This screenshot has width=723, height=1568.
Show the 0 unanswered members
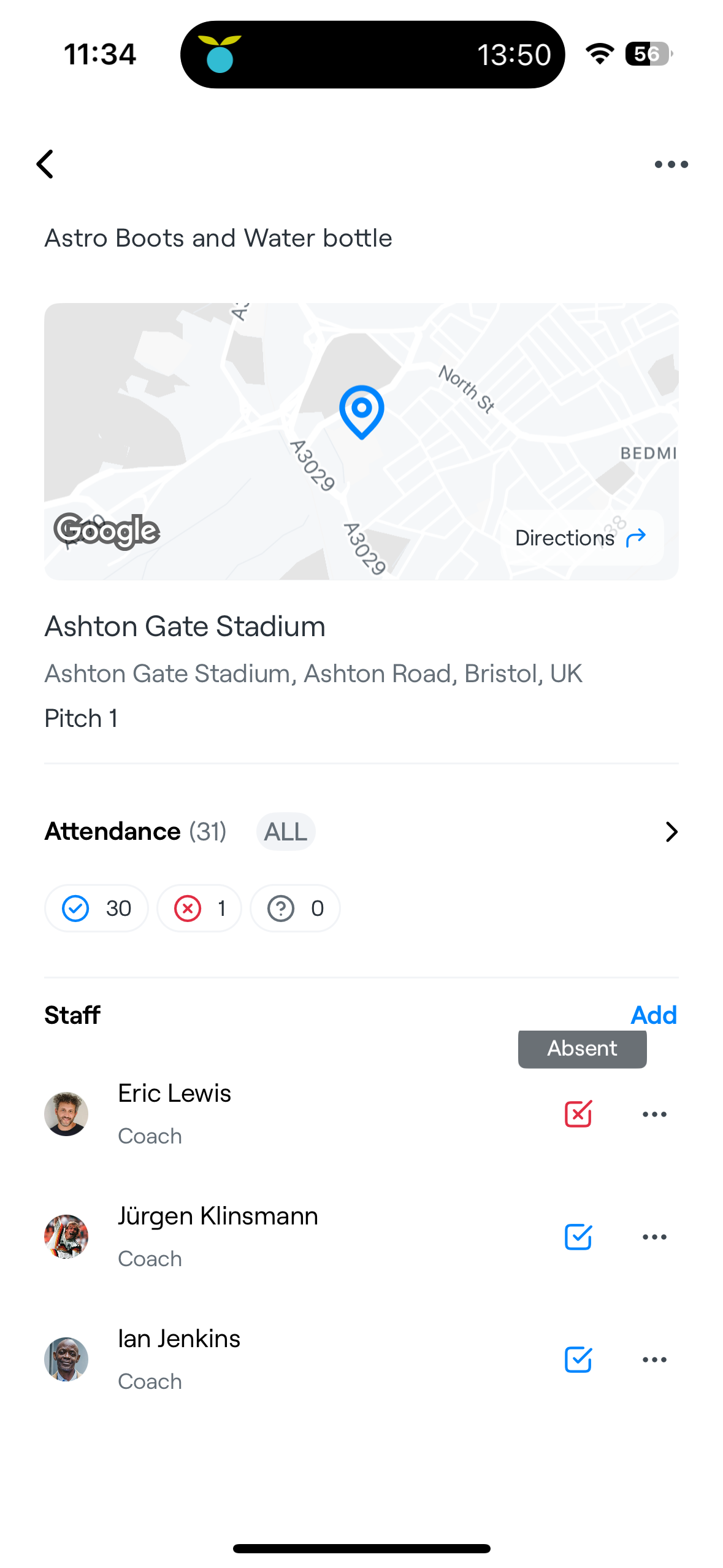[x=295, y=909]
